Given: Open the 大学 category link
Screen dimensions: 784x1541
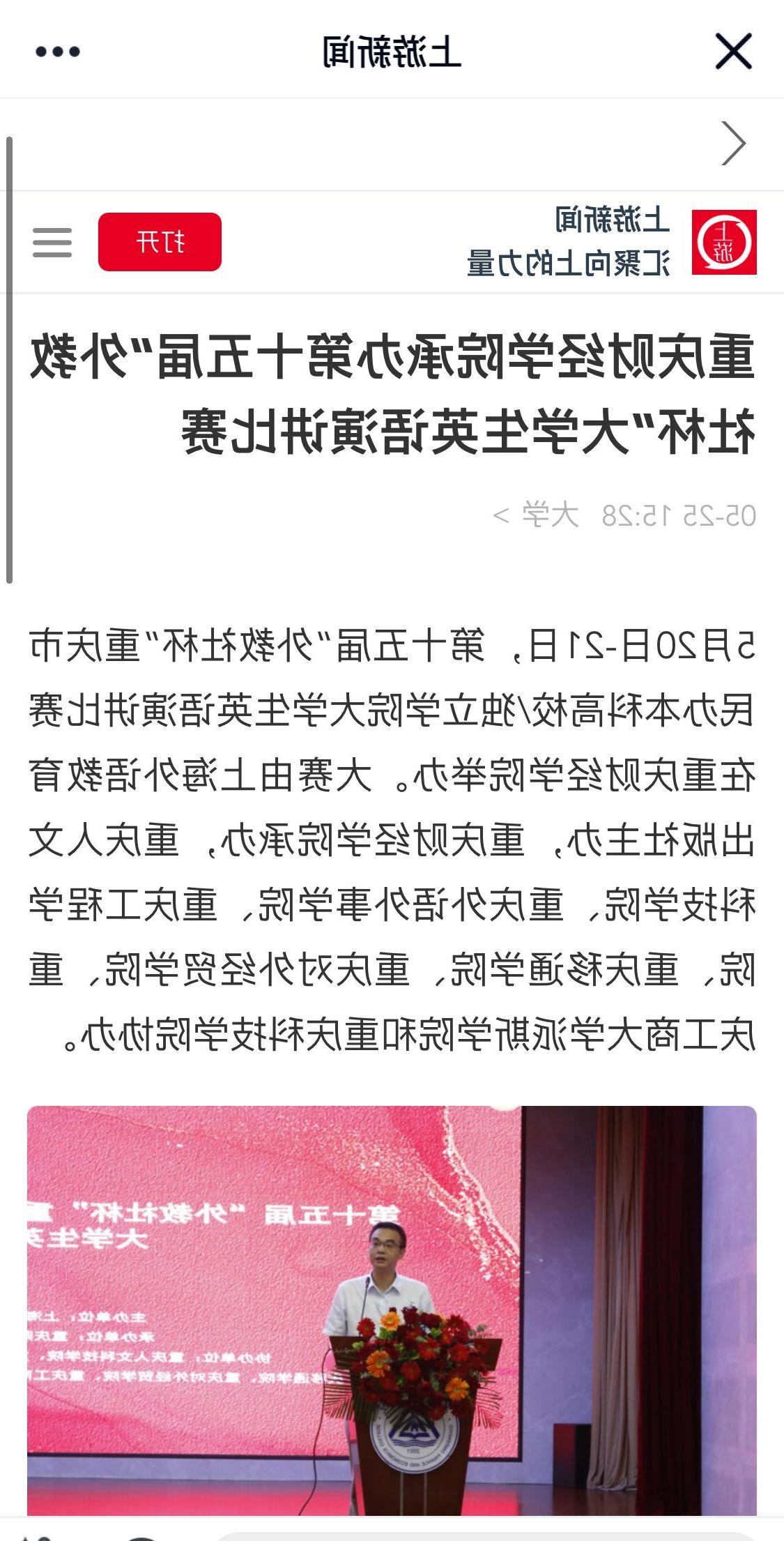Looking at the screenshot, I should 537,515.
